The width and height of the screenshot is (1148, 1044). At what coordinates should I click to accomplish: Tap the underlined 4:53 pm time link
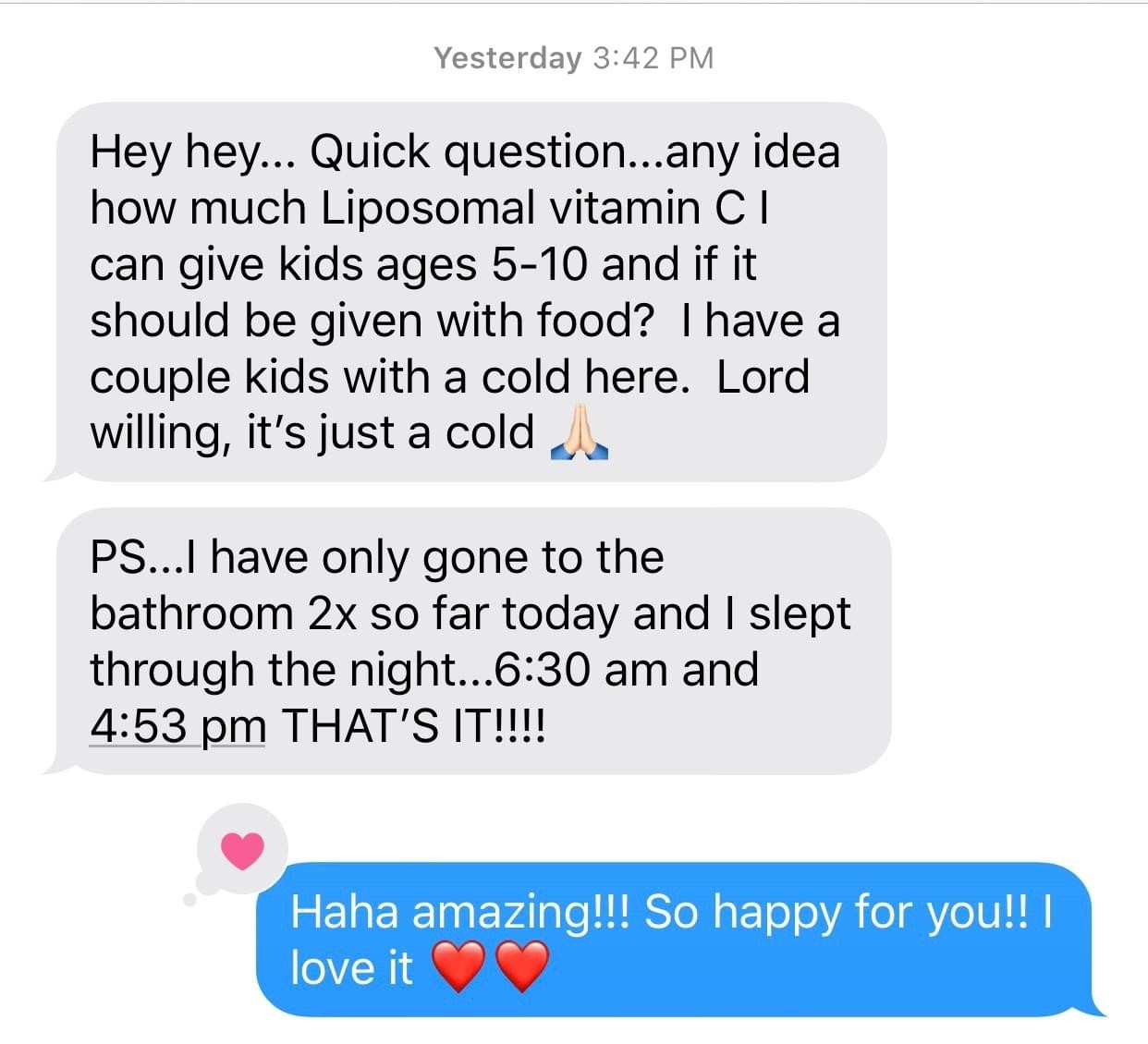[x=177, y=726]
